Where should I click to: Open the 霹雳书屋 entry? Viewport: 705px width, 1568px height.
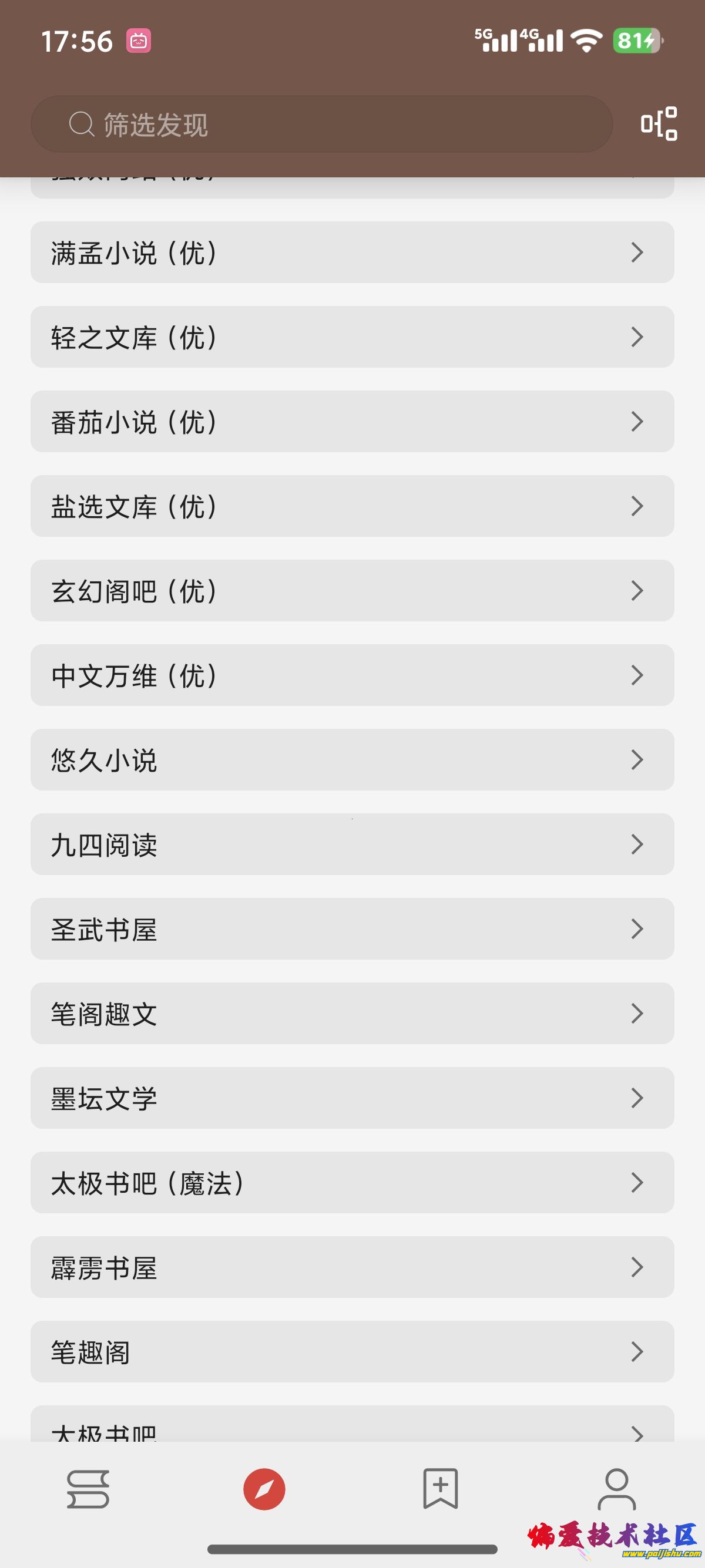[x=352, y=1268]
